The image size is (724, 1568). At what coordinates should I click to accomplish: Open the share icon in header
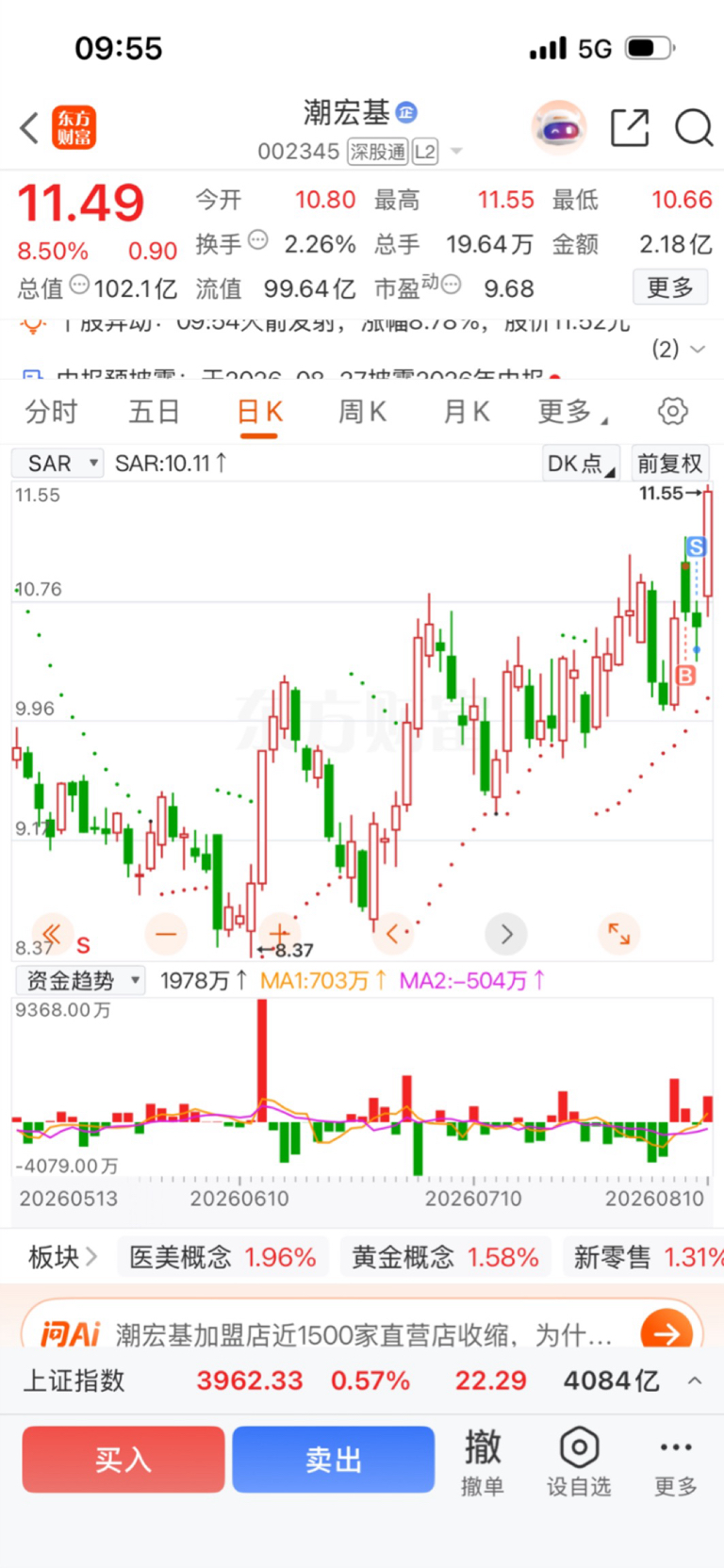[630, 127]
